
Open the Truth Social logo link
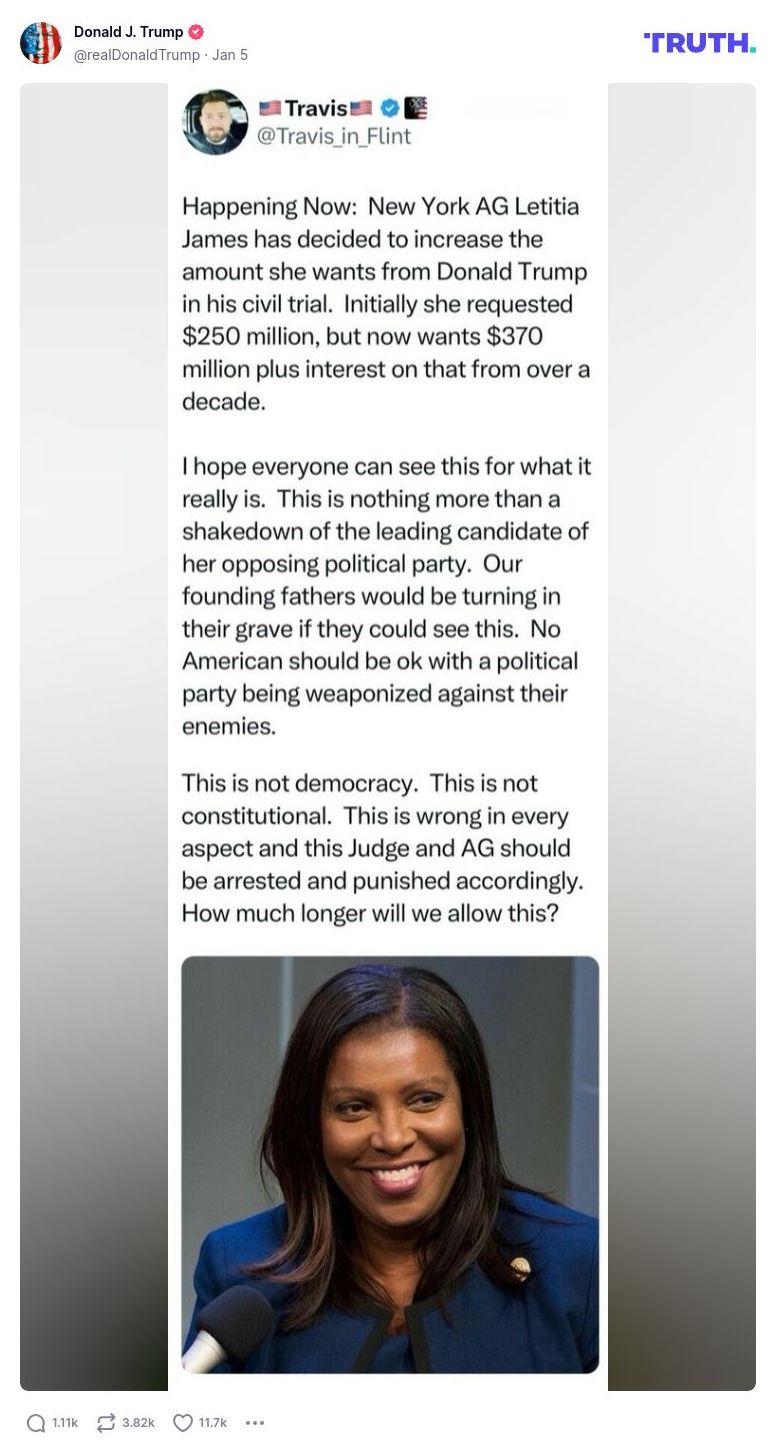point(700,43)
